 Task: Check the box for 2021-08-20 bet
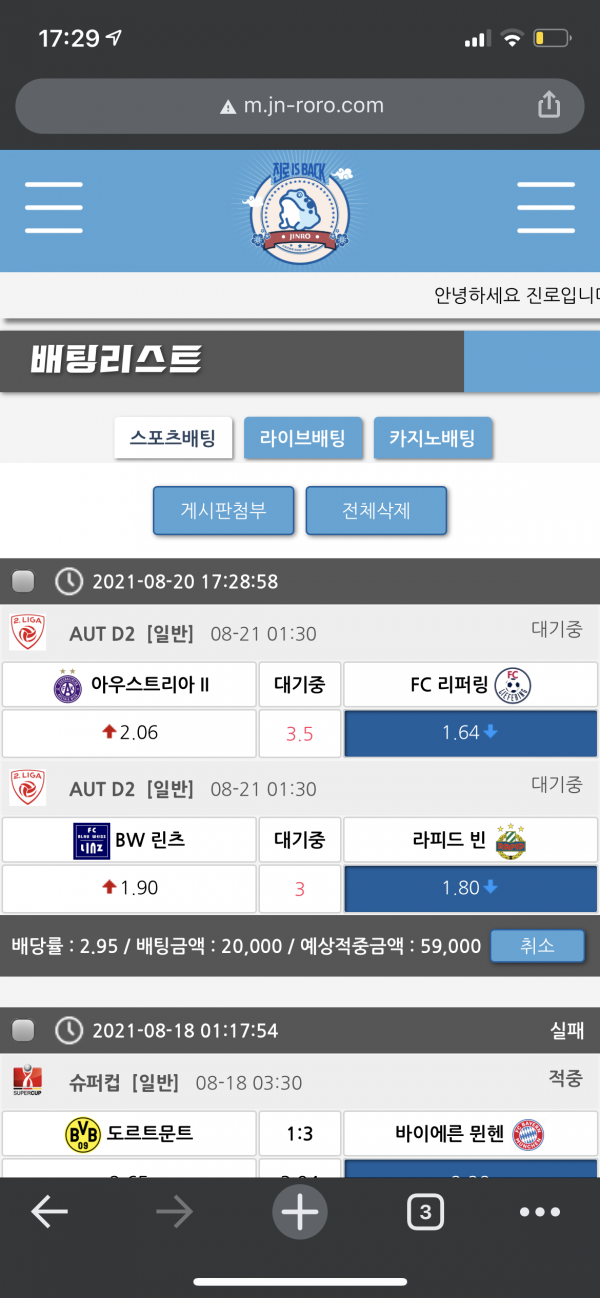click(23, 581)
